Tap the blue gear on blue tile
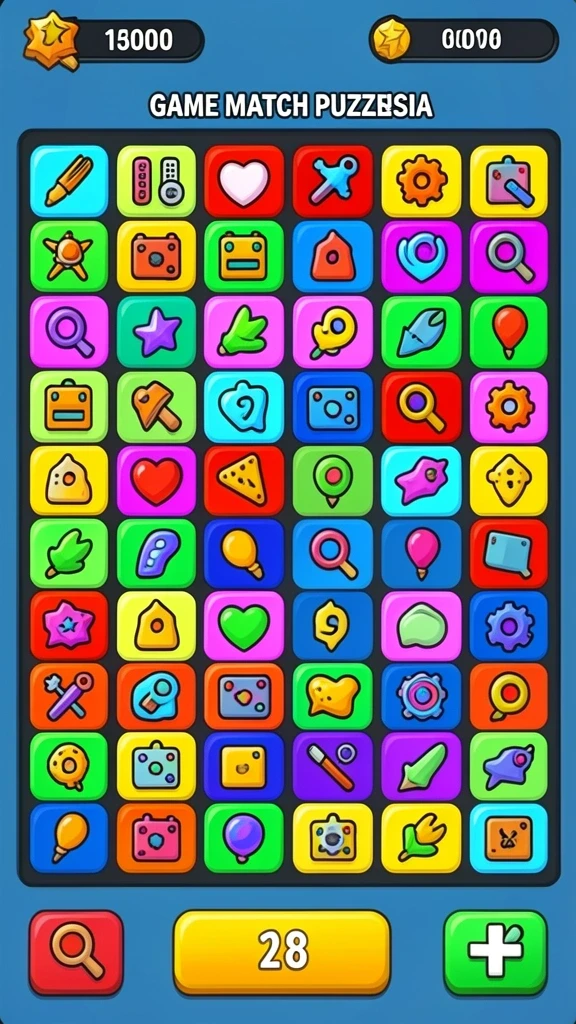The height and width of the screenshot is (1024, 576). [x=509, y=626]
